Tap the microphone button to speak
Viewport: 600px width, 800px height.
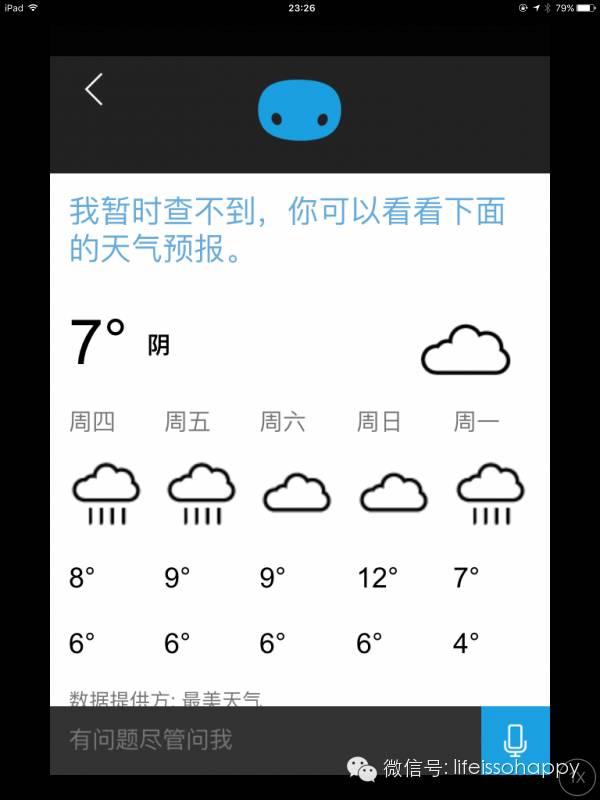(x=515, y=740)
